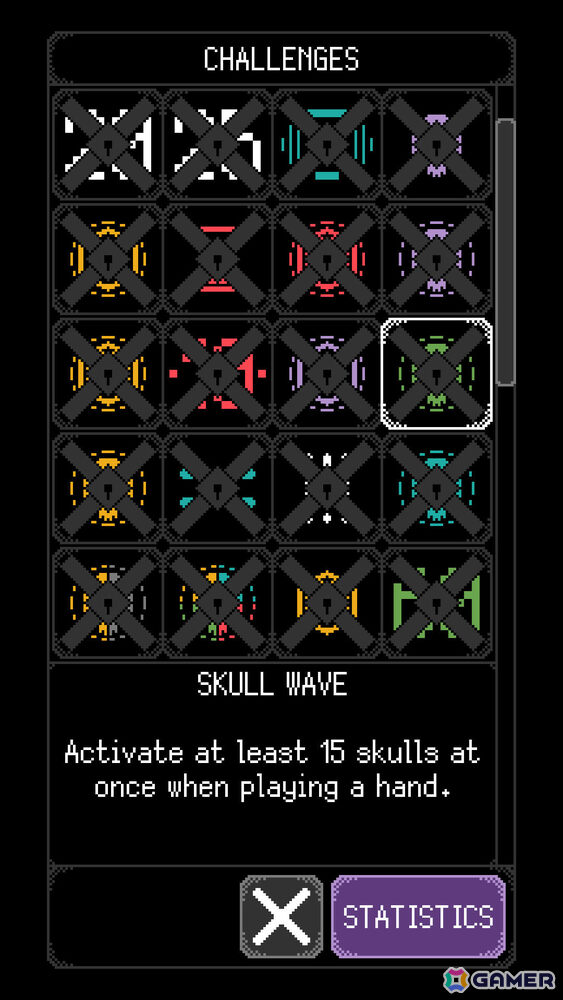Select the multicolor green-teal-orange challenge tile
The image size is (563, 1000).
pyautogui.click(x=217, y=603)
